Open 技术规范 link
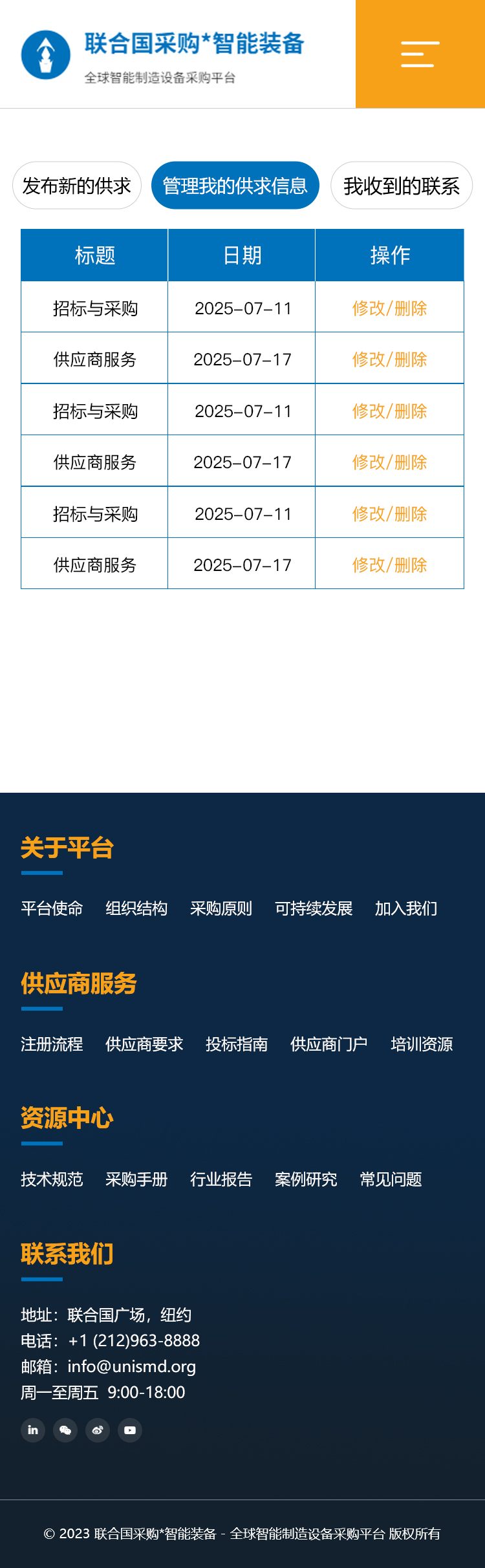Screen dimensions: 485x1568 coord(52,1179)
